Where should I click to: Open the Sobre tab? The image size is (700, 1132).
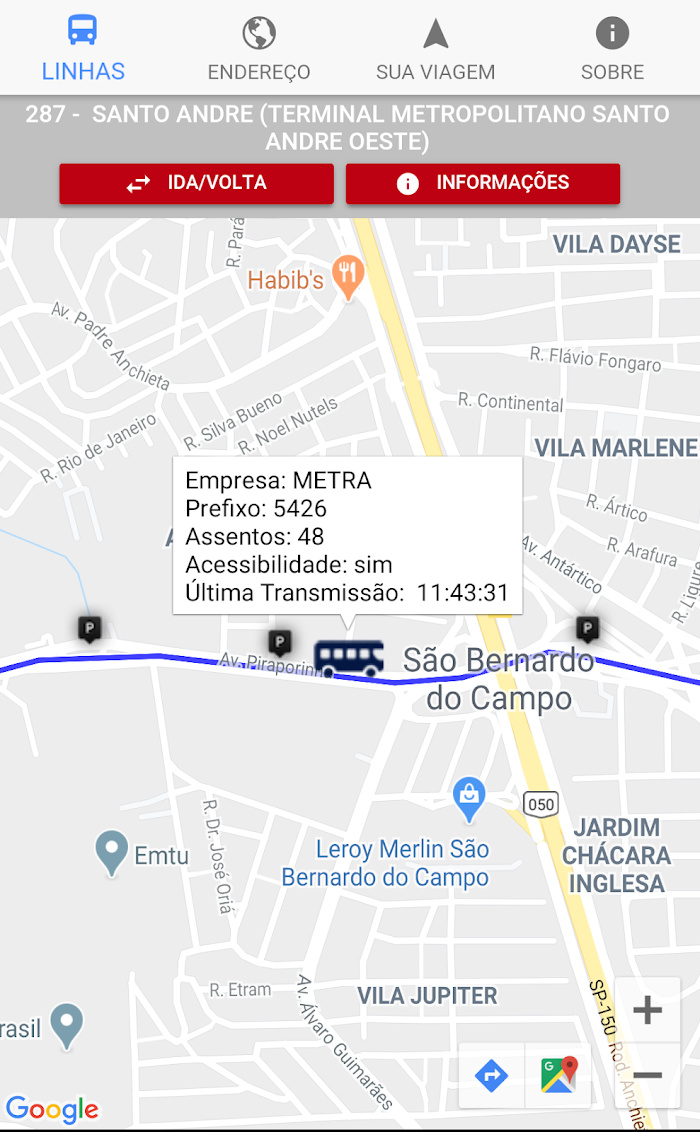tap(612, 48)
